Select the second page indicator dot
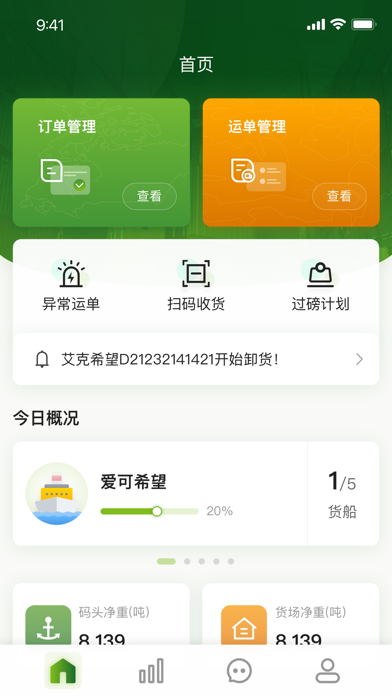Image resolution: width=392 pixels, height=696 pixels. [x=187, y=562]
